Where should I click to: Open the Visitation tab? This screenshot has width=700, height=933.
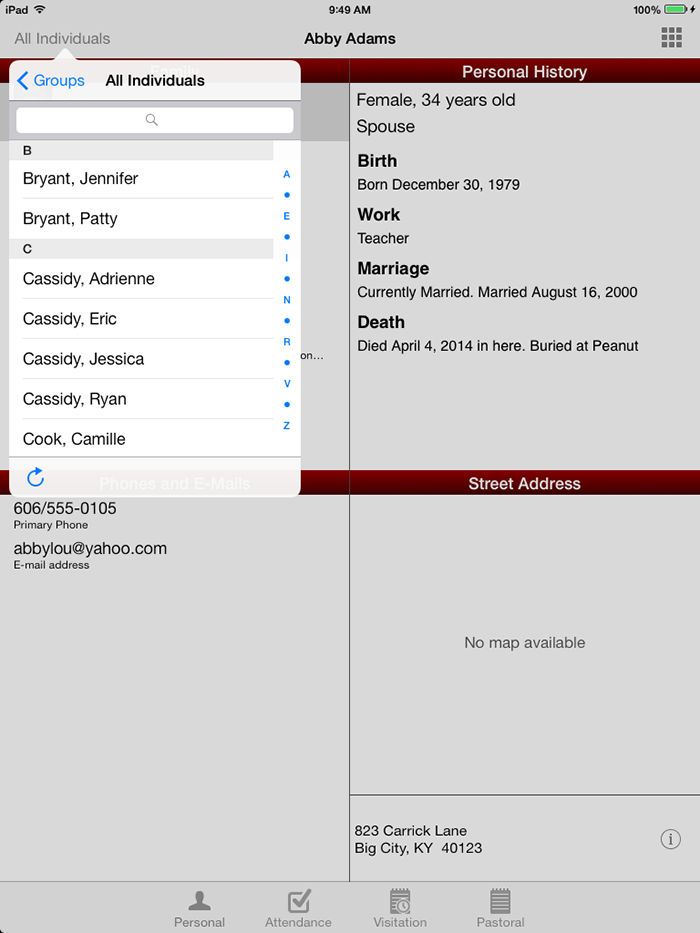[400, 909]
